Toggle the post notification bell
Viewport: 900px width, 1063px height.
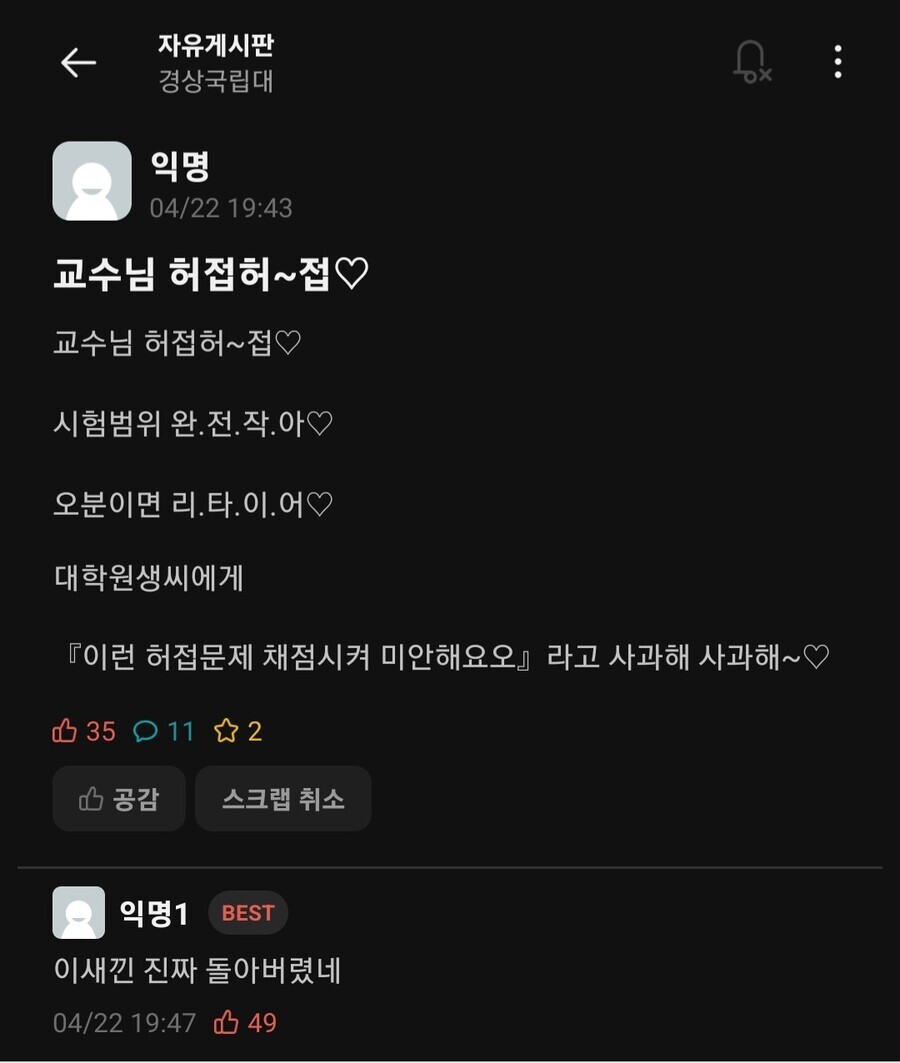[x=750, y=62]
